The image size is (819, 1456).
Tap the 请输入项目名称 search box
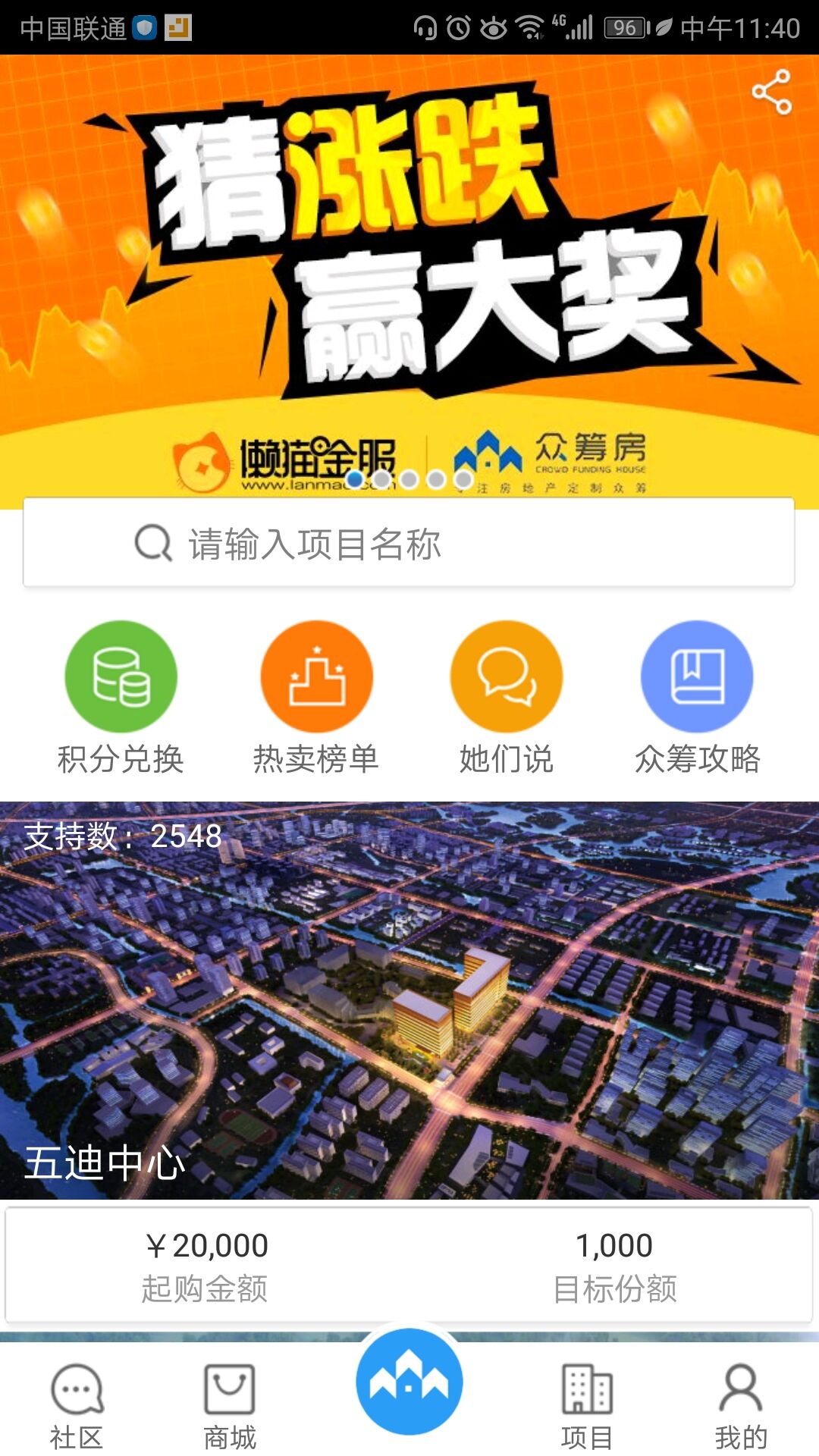409,543
